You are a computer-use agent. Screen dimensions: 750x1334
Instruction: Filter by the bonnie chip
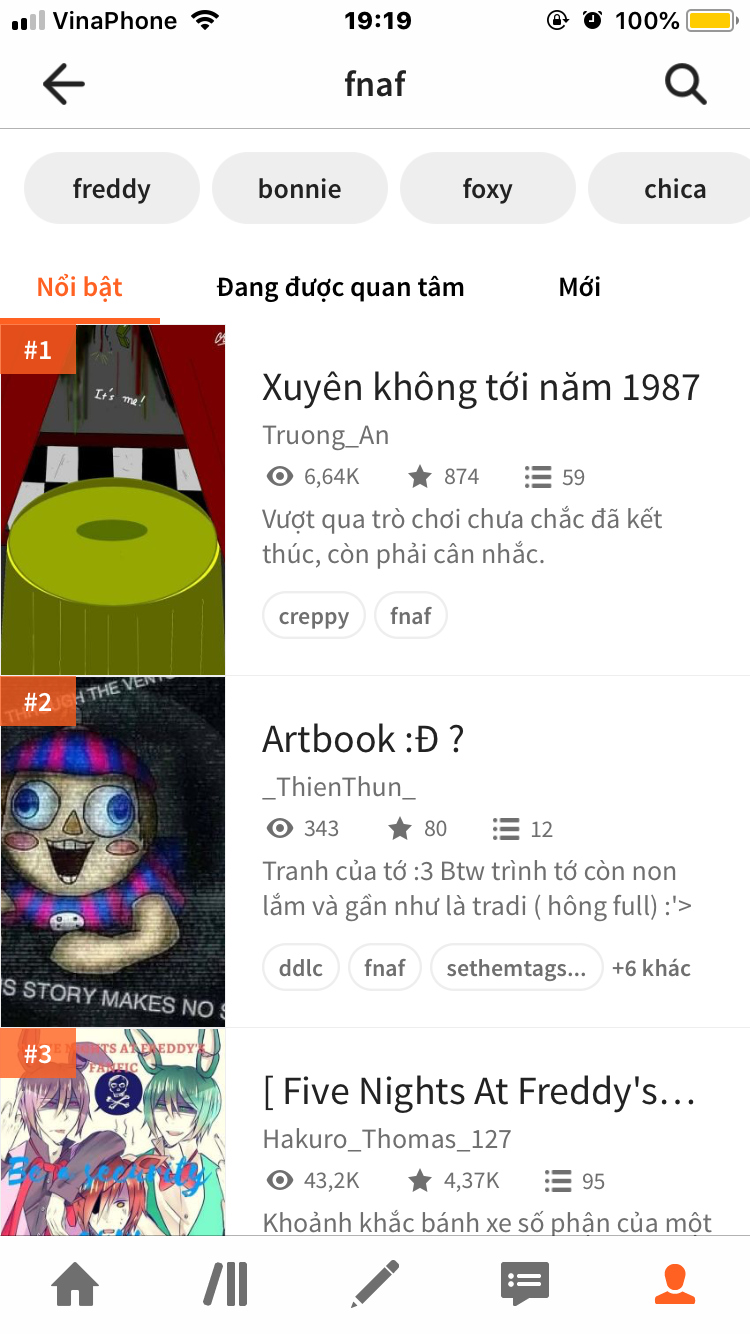click(x=300, y=189)
